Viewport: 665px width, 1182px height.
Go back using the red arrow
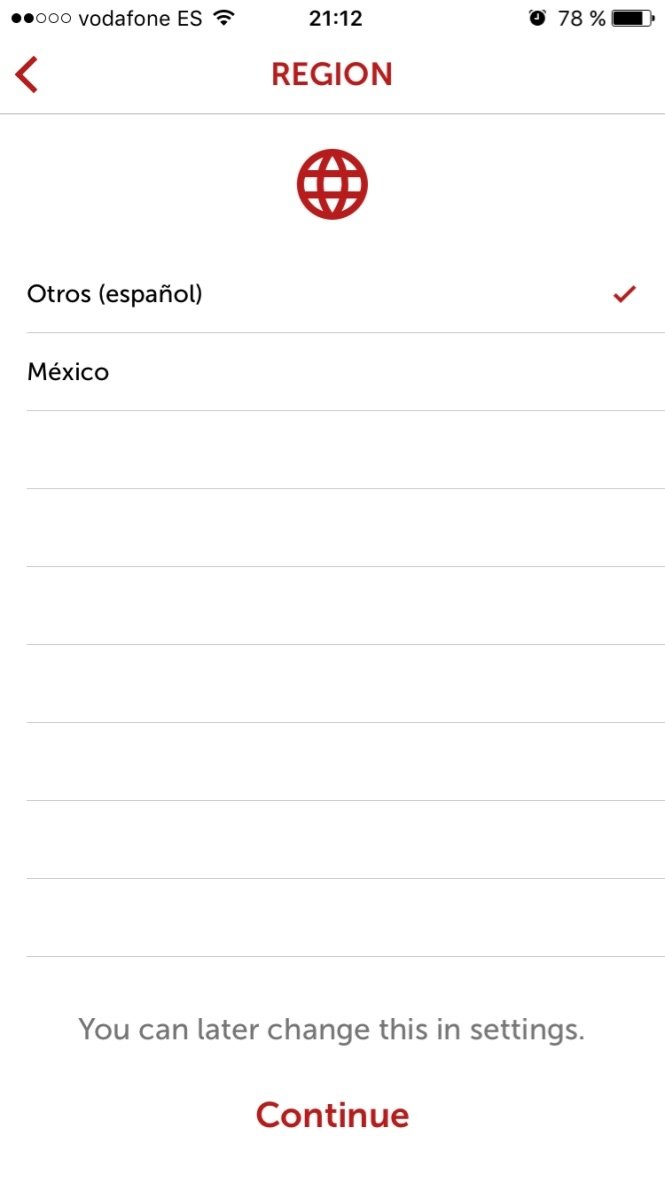pos(26,75)
